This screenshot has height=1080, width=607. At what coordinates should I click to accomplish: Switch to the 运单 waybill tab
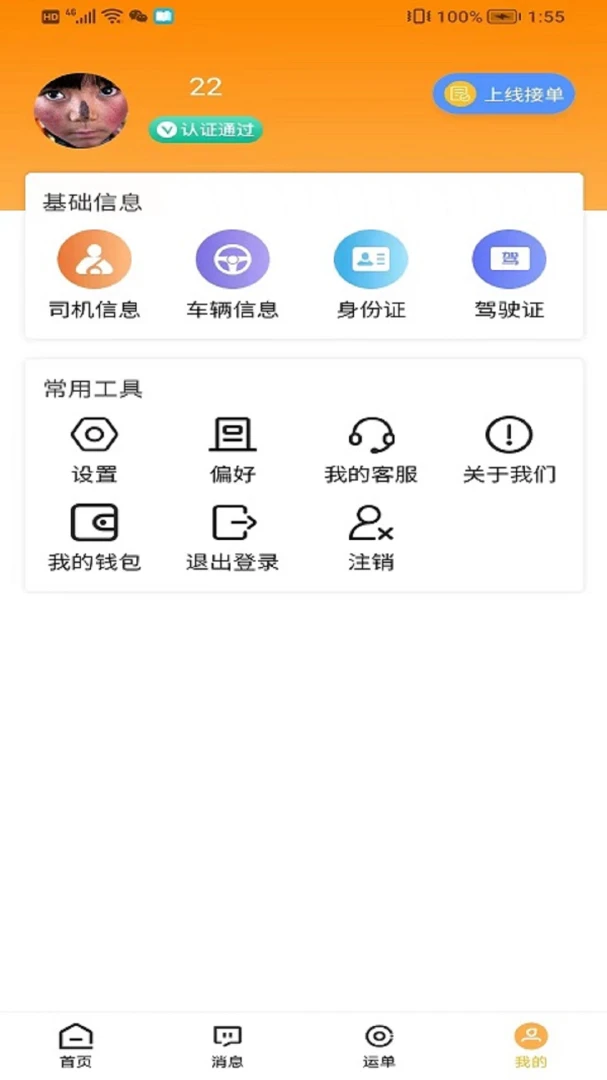(x=379, y=1046)
